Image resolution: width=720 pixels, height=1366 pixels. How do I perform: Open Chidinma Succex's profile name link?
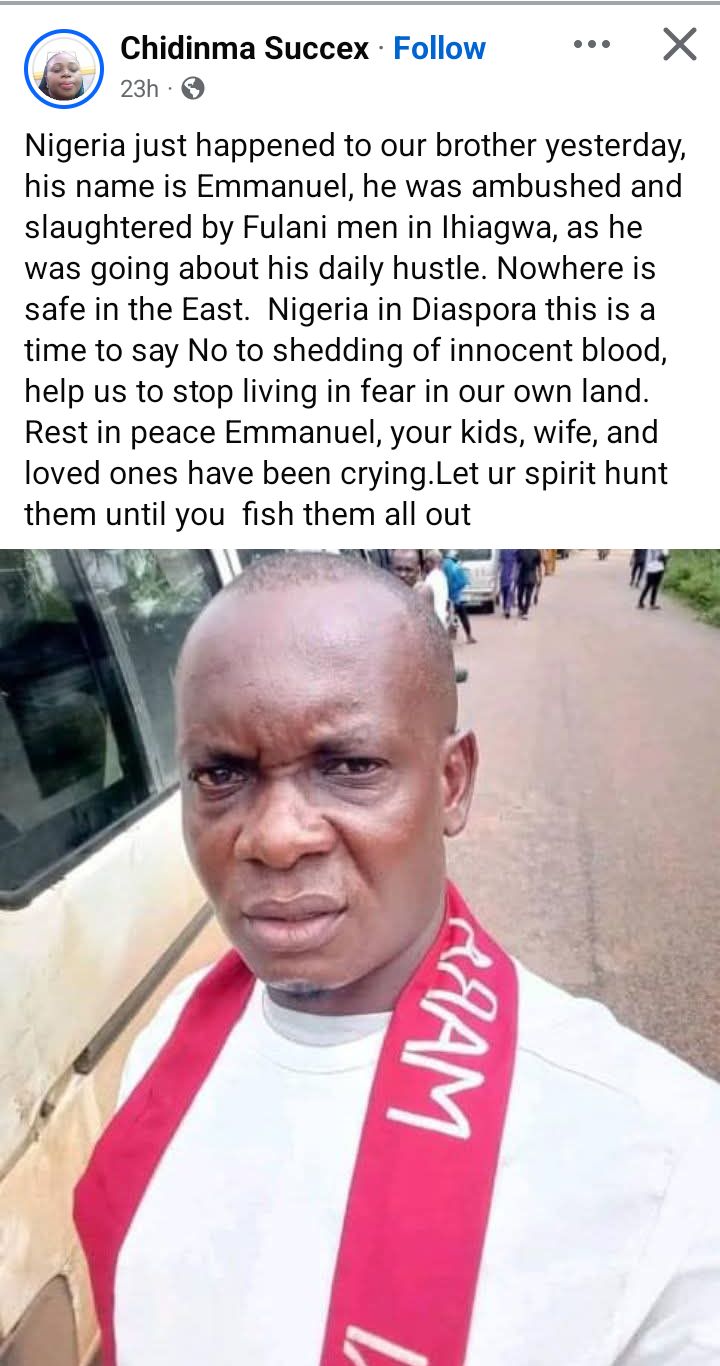click(x=244, y=48)
